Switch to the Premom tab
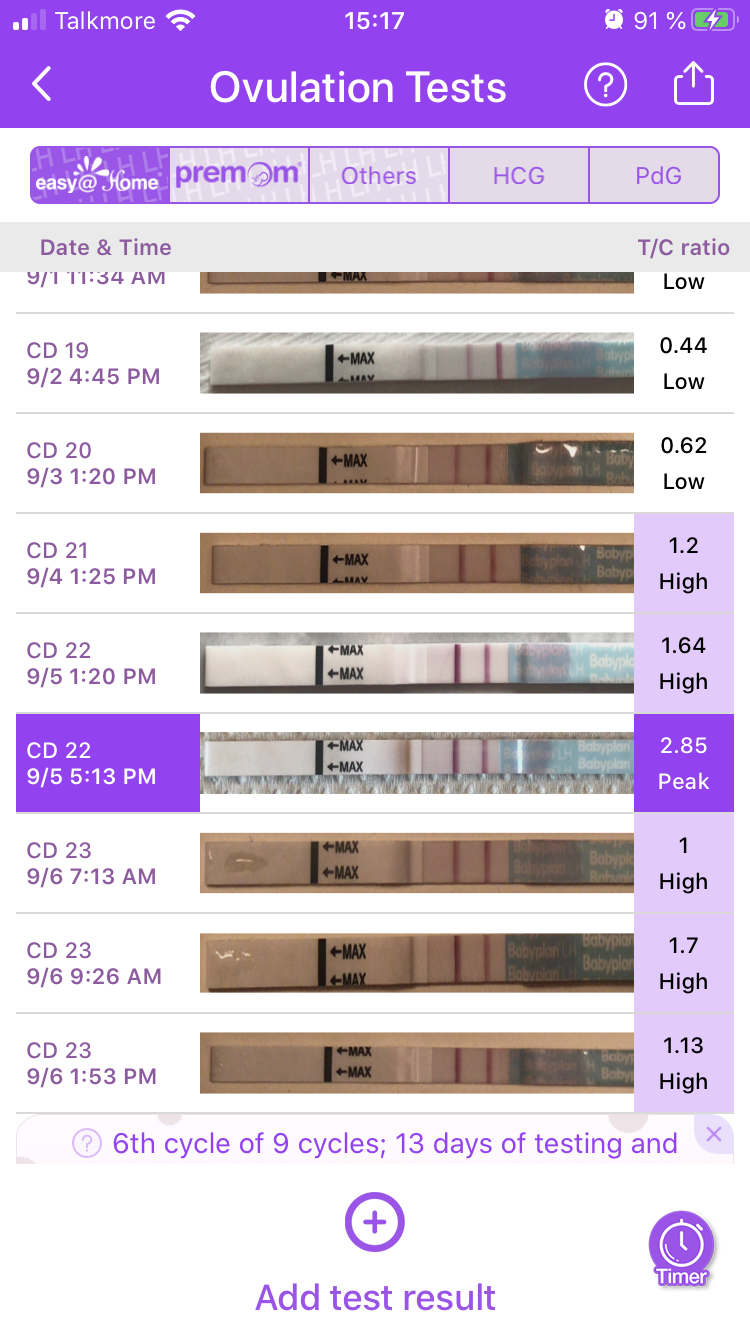The width and height of the screenshot is (750, 1334). [x=239, y=176]
